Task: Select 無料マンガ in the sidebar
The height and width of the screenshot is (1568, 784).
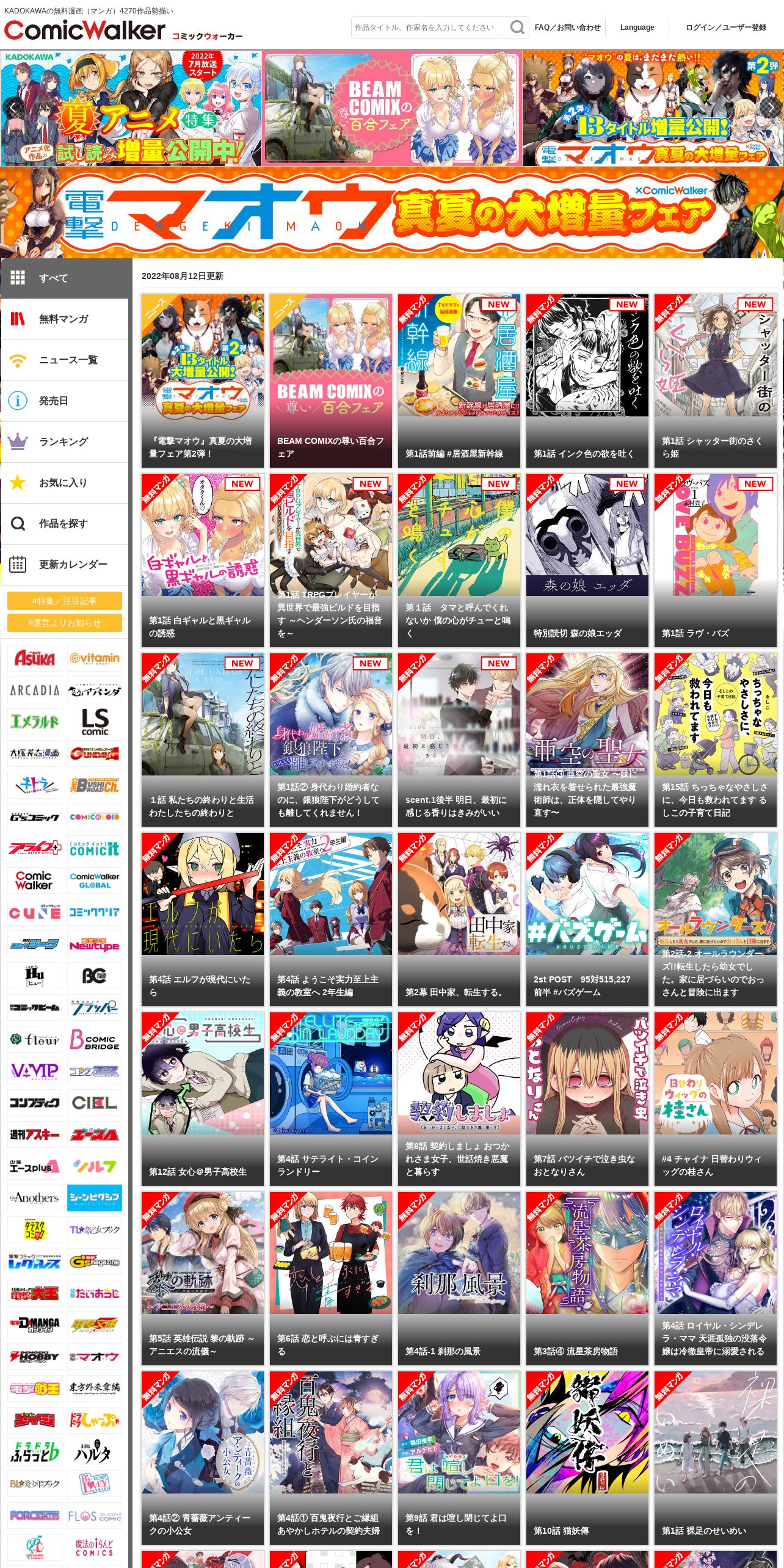Action: [x=65, y=319]
